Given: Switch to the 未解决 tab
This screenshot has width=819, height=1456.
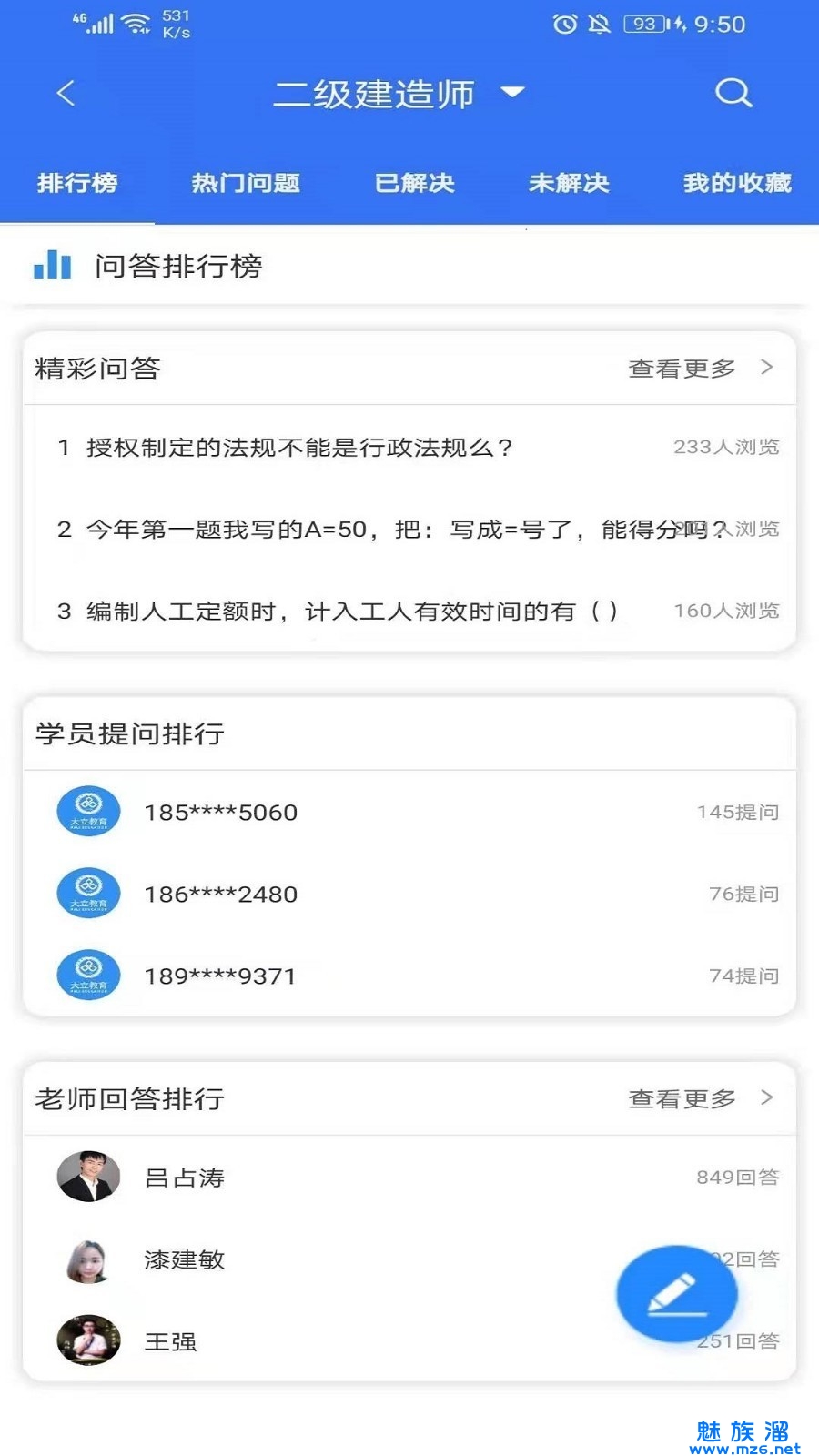Looking at the screenshot, I should (x=569, y=183).
